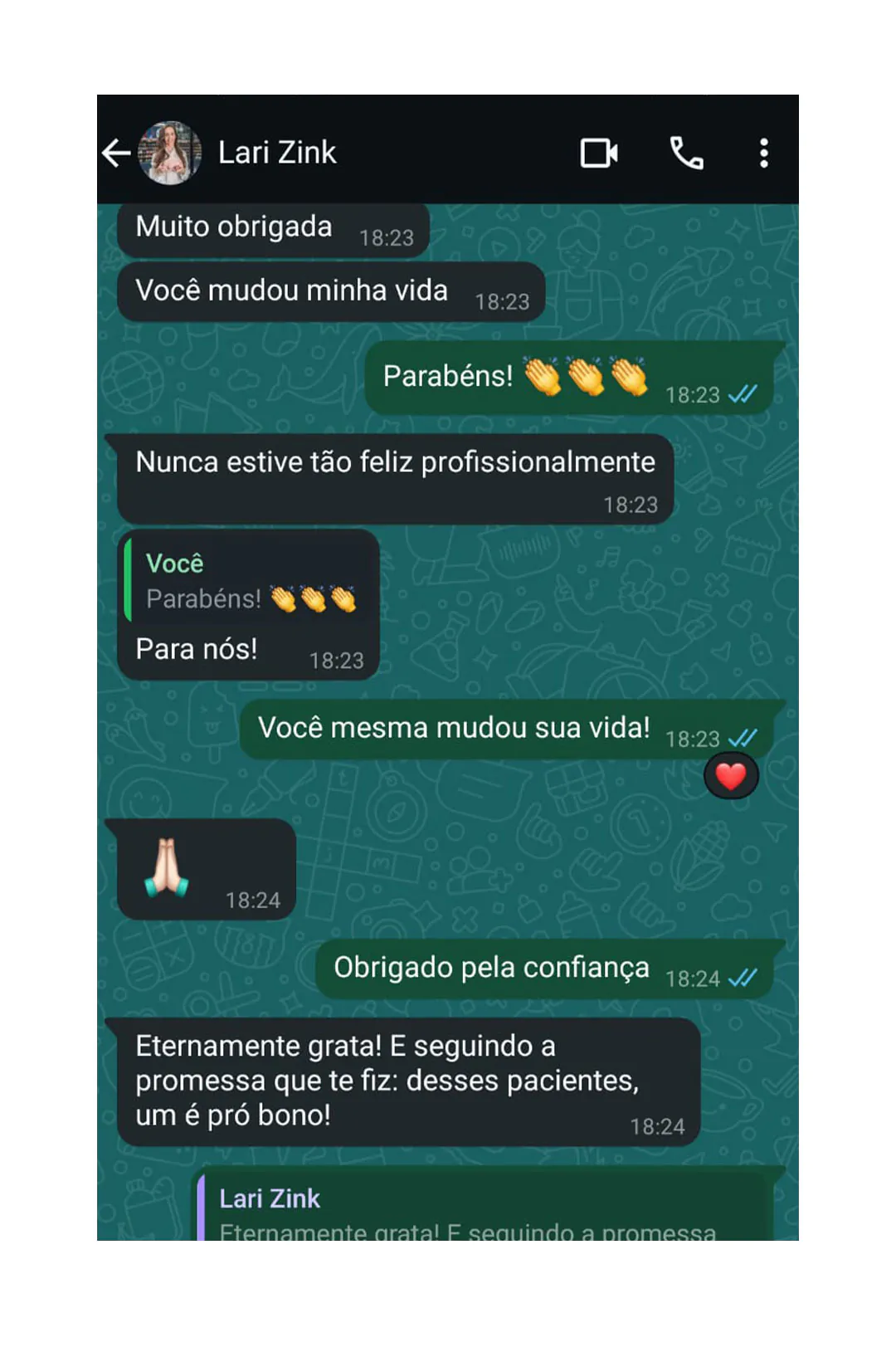Select the 'Obrigado pela confiança' message
The height and width of the screenshot is (1357, 896).
tap(490, 966)
